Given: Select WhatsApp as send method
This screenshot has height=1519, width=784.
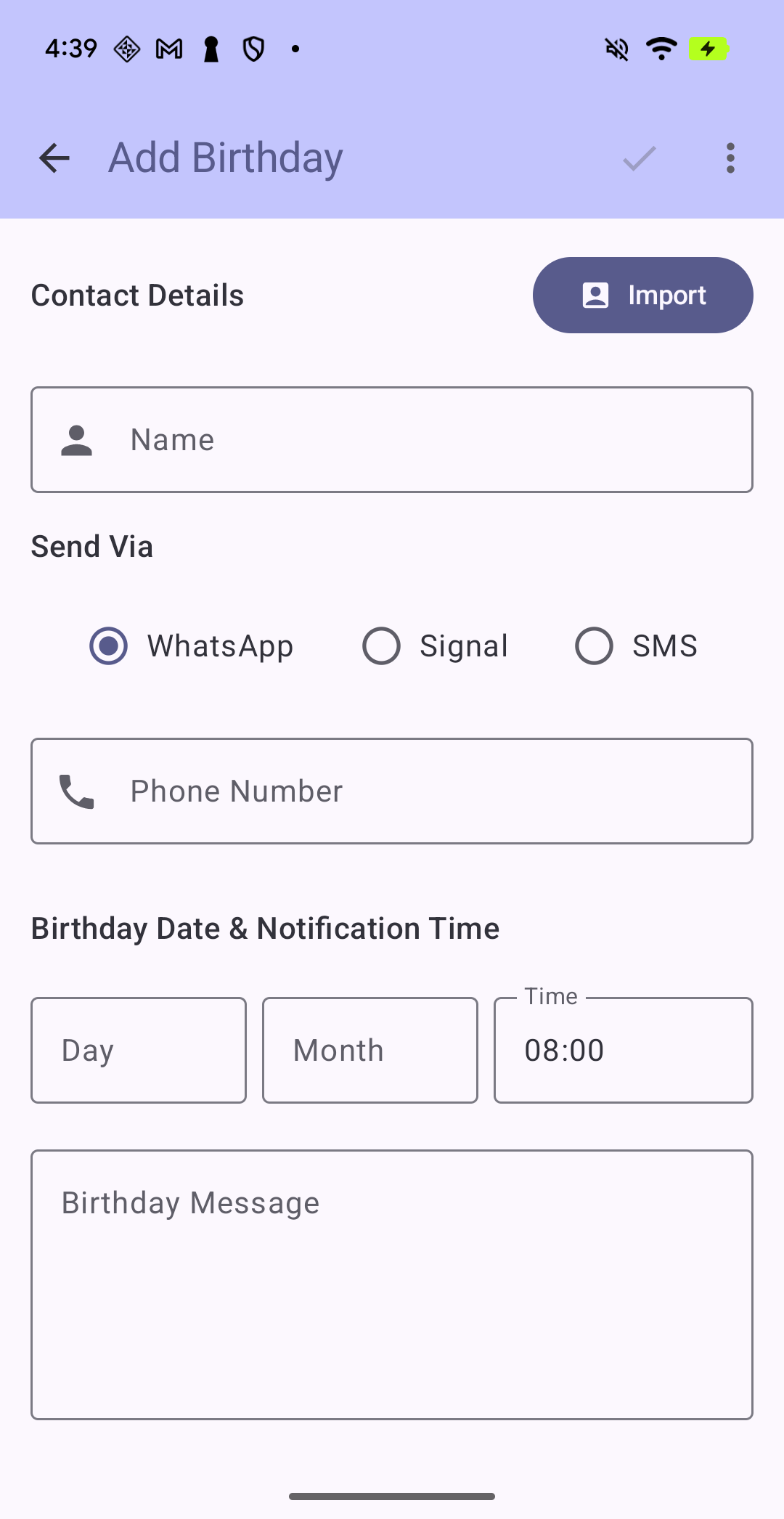Looking at the screenshot, I should pos(109,646).
